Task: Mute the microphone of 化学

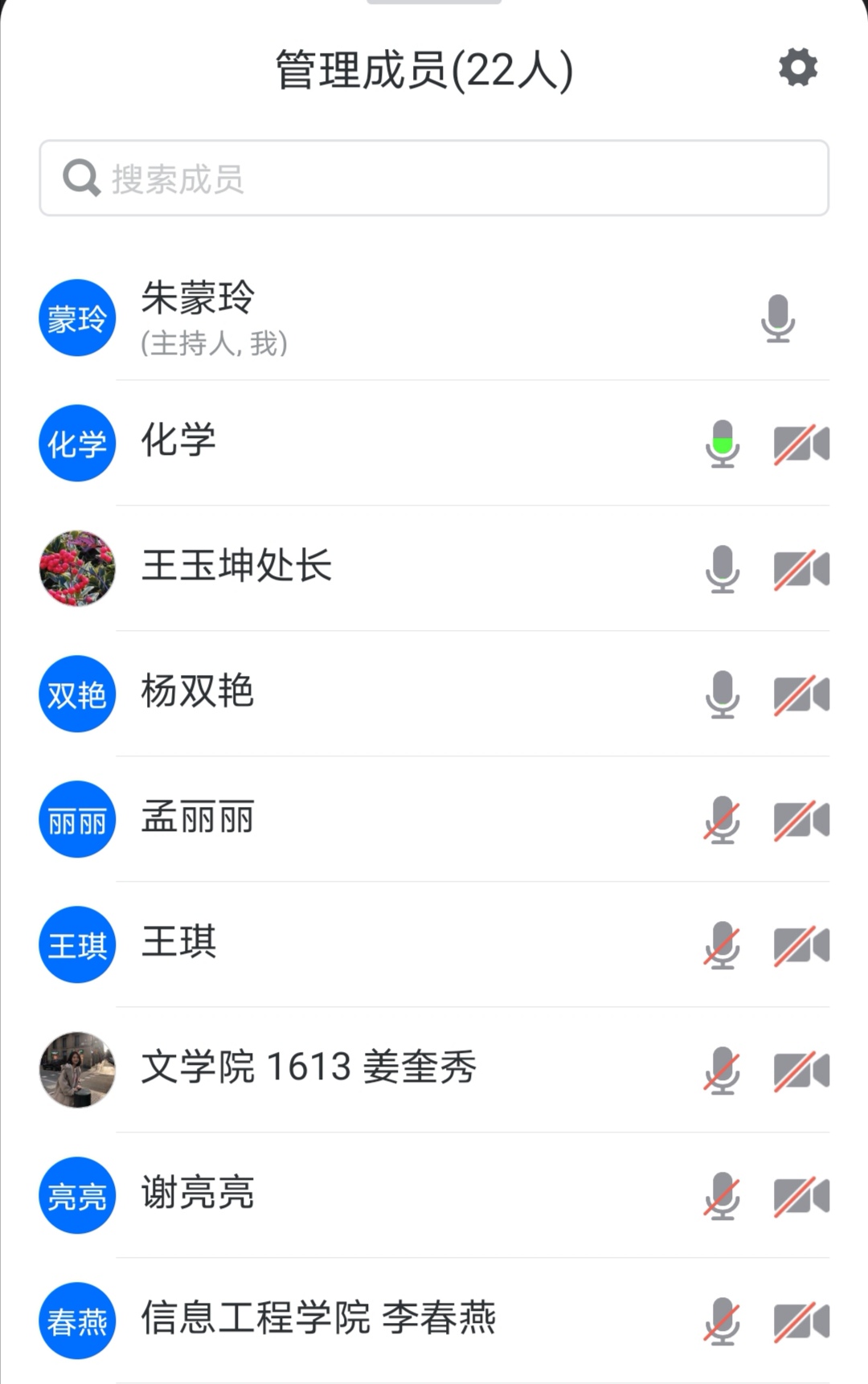Action: pyautogui.click(x=723, y=444)
